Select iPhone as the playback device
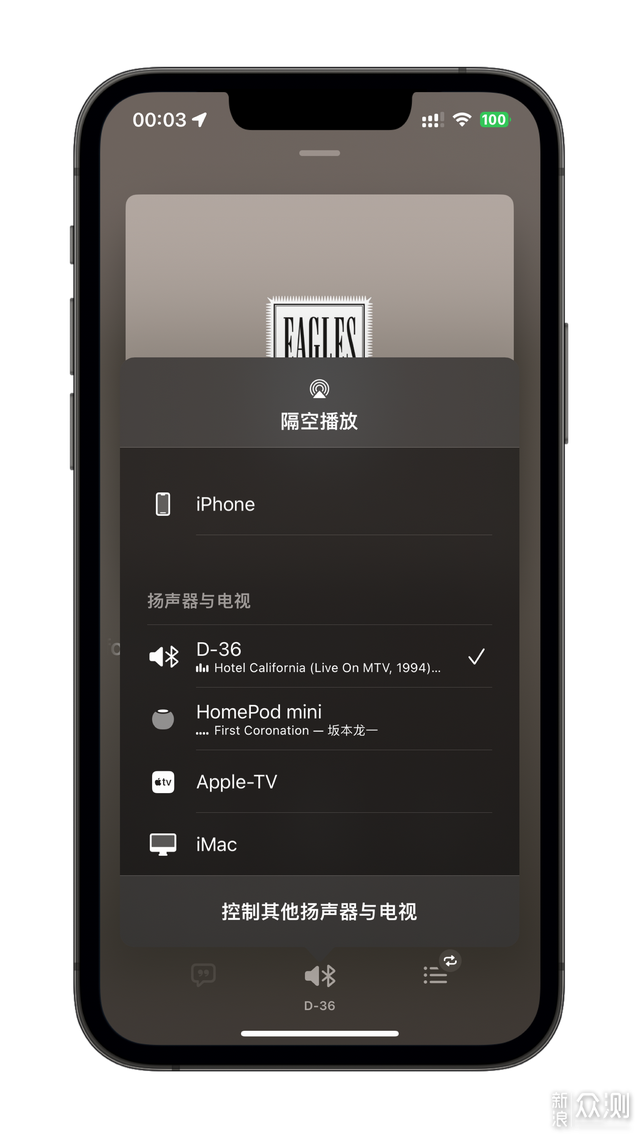 coord(318,504)
